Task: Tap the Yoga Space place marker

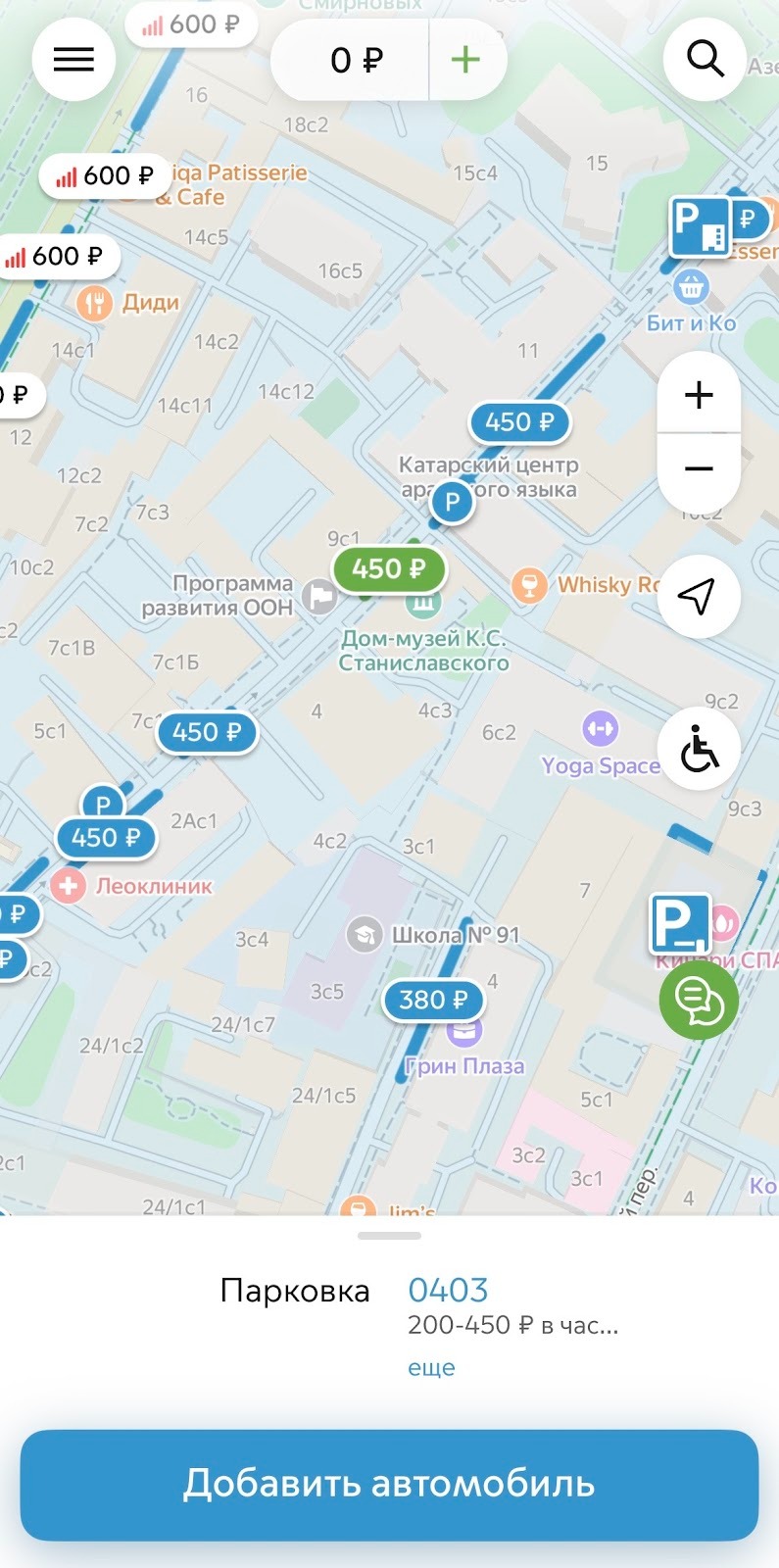Action: [x=600, y=728]
